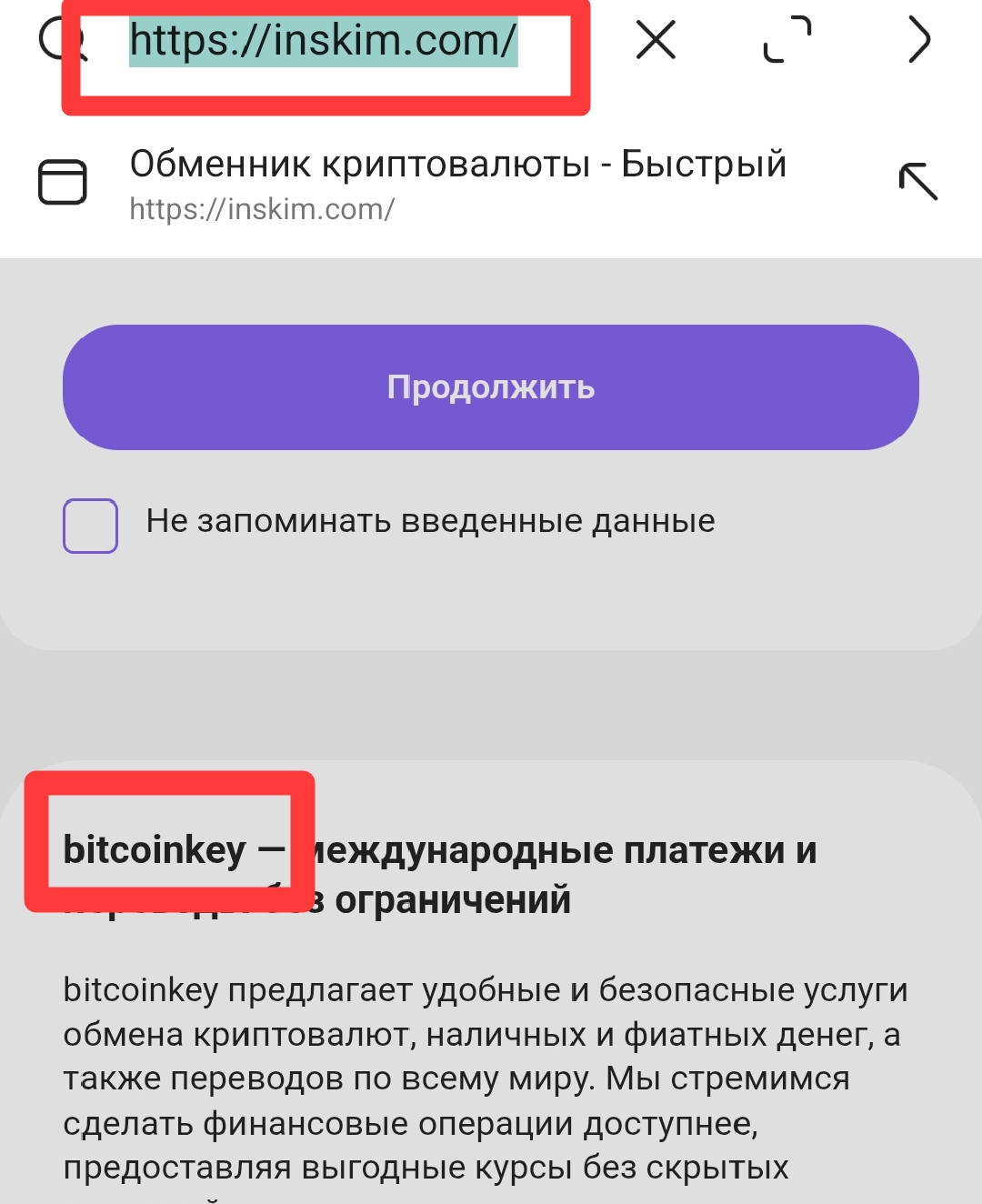Tap the URL address field
The height and width of the screenshot is (1204, 982).
tap(323, 42)
